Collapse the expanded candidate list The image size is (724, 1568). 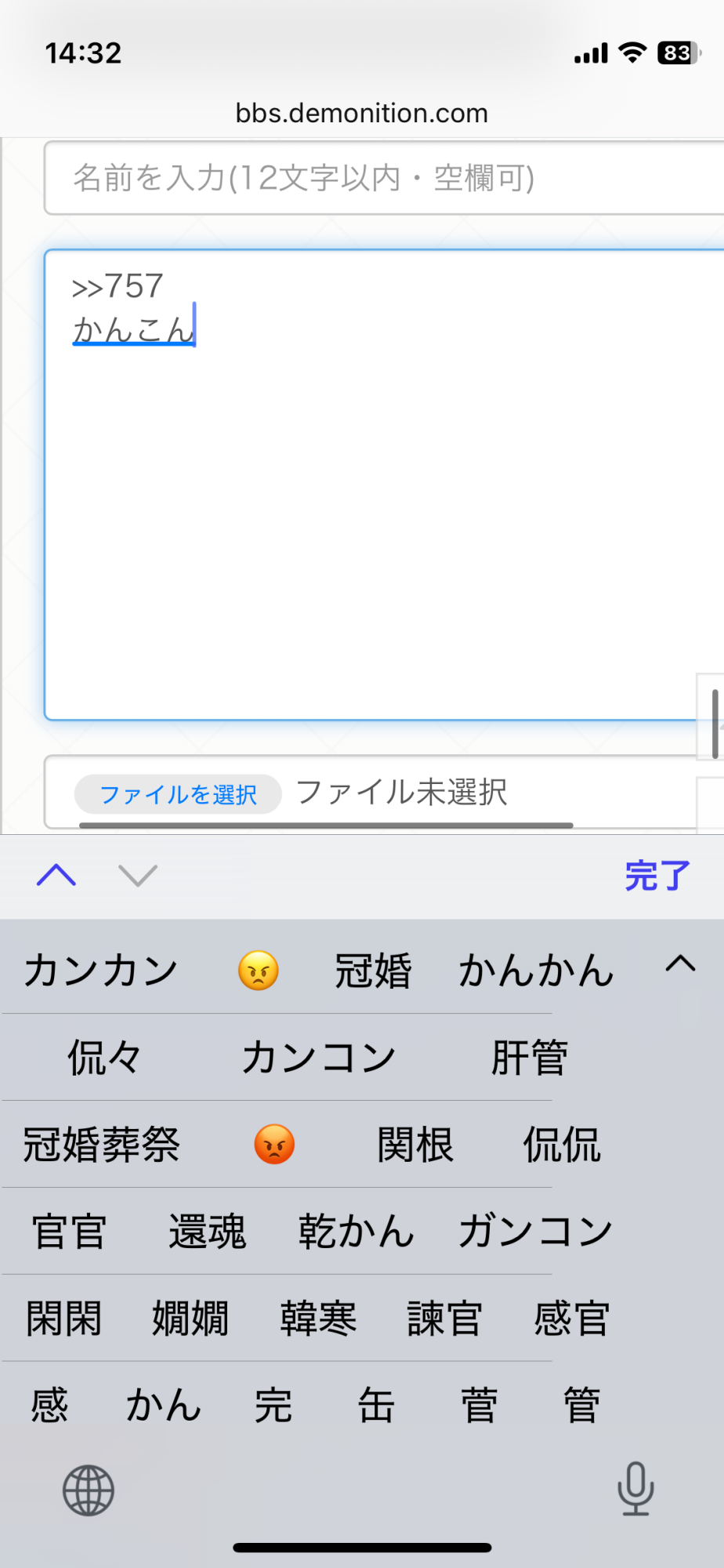pos(680,964)
